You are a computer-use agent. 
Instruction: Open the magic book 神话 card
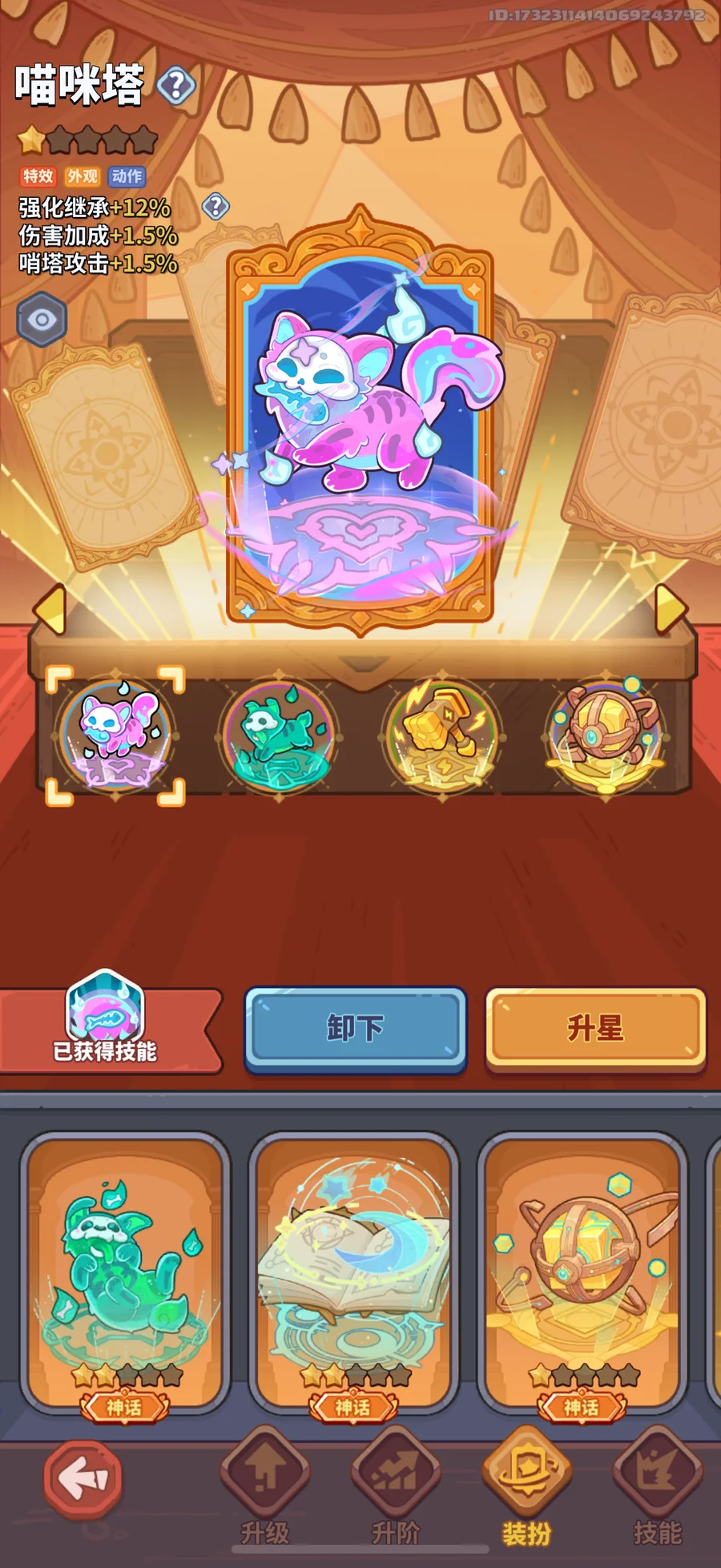[x=353, y=1276]
